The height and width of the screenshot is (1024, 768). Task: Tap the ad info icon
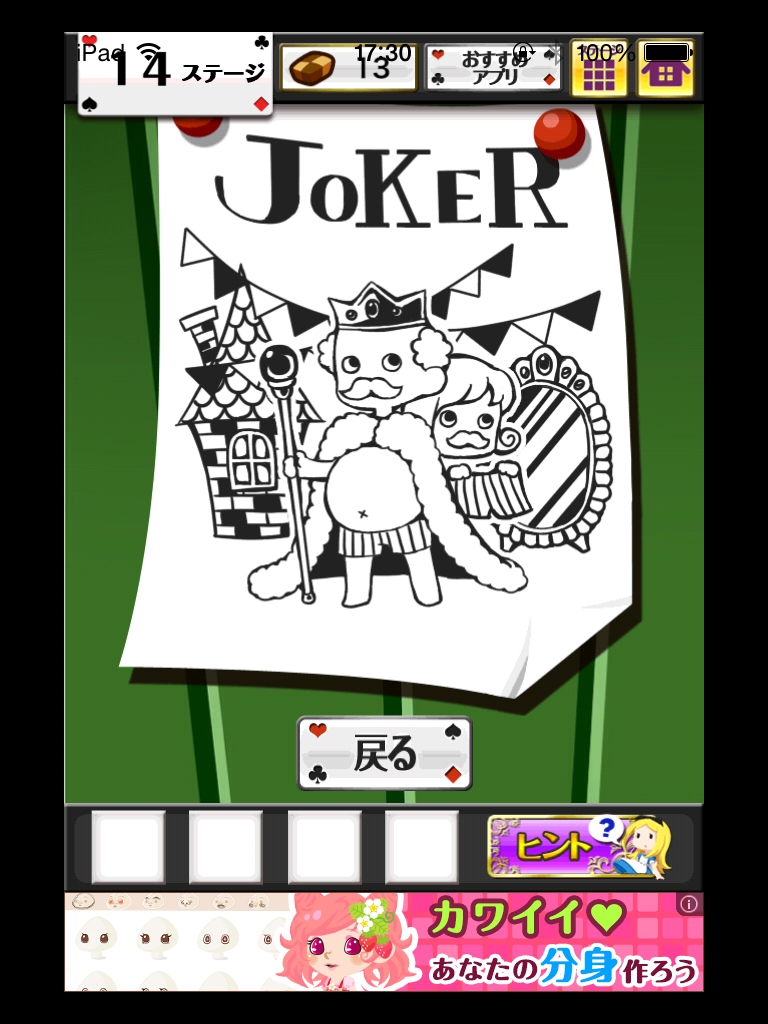689,904
